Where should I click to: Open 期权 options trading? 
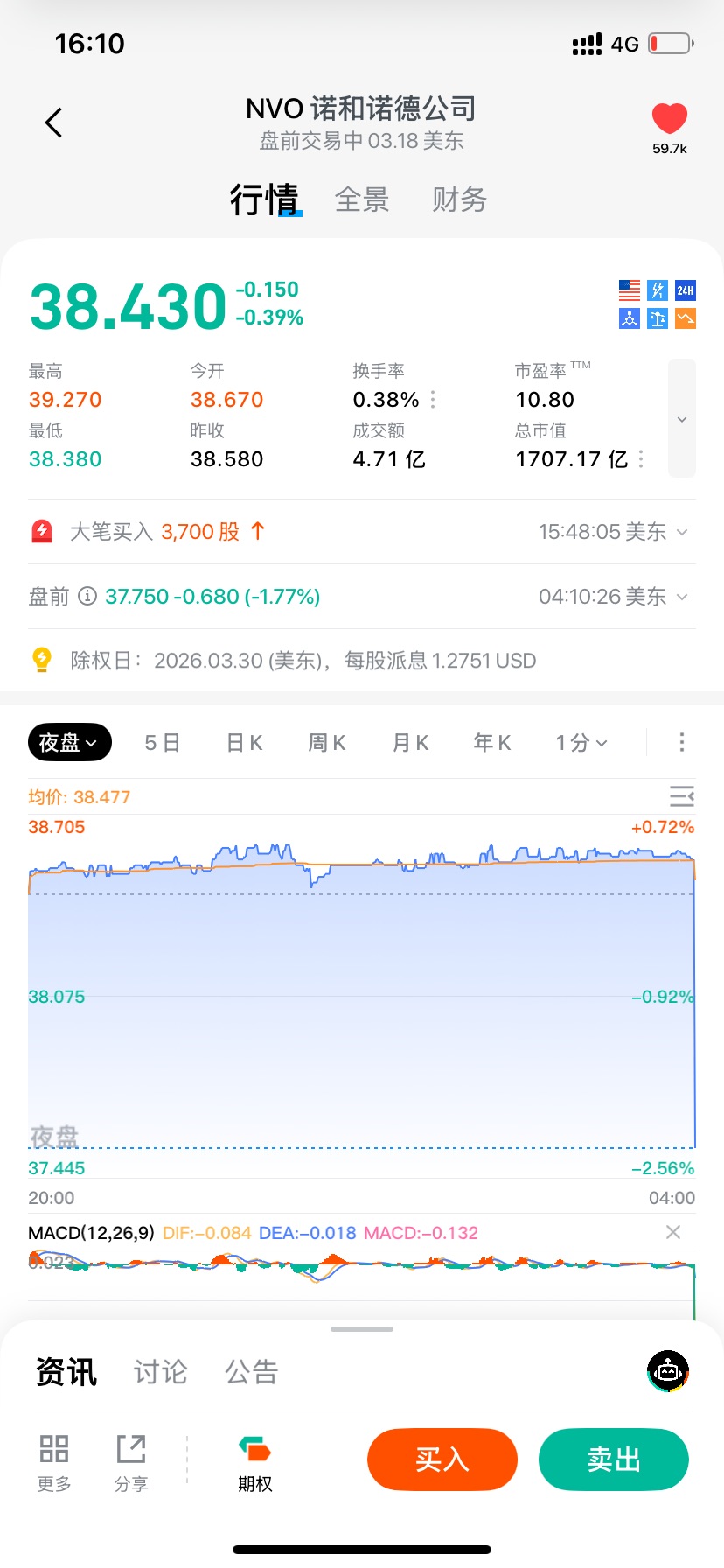[x=255, y=1463]
